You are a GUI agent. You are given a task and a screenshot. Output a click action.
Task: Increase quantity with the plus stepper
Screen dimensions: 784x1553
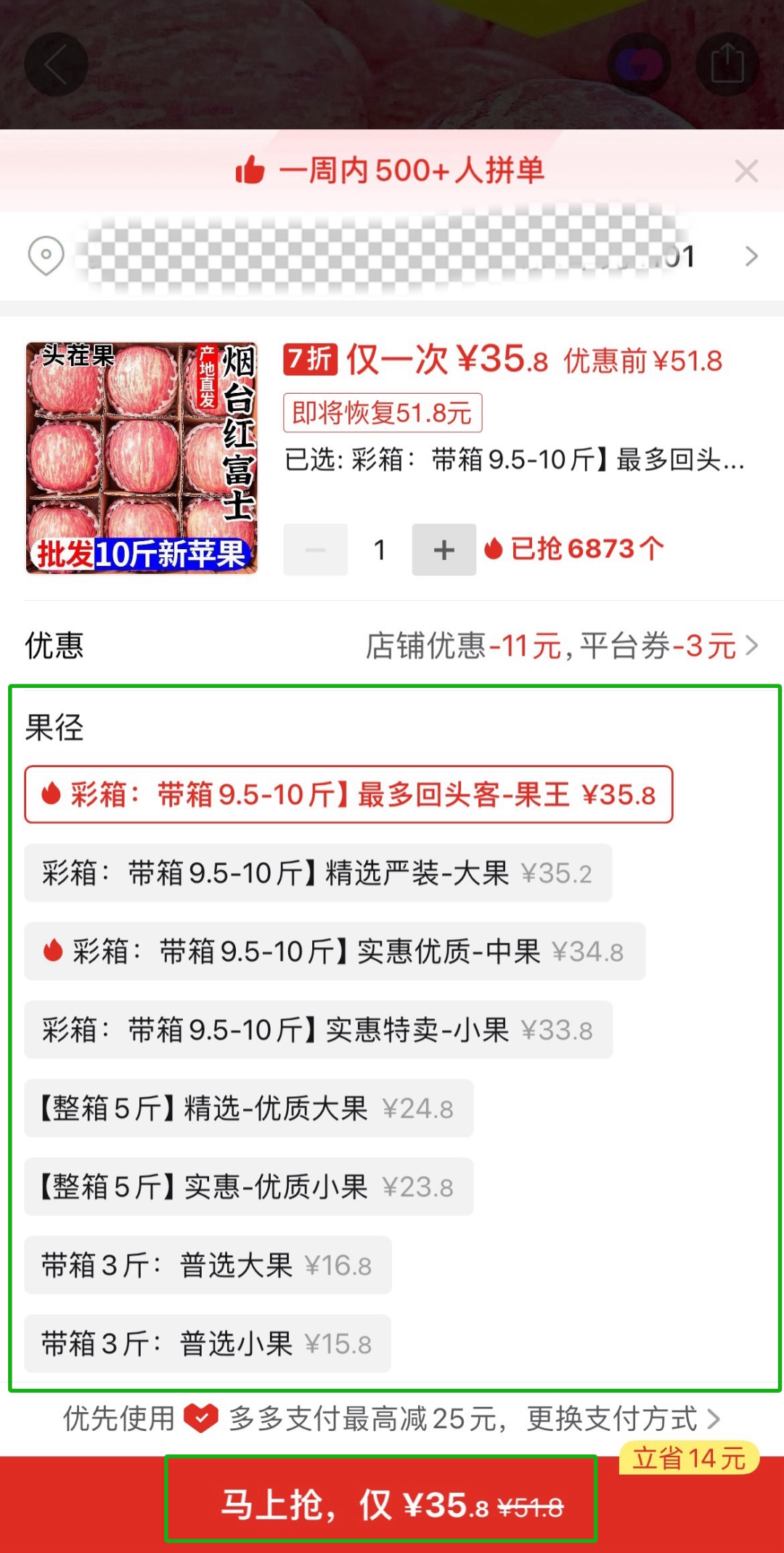coord(444,550)
